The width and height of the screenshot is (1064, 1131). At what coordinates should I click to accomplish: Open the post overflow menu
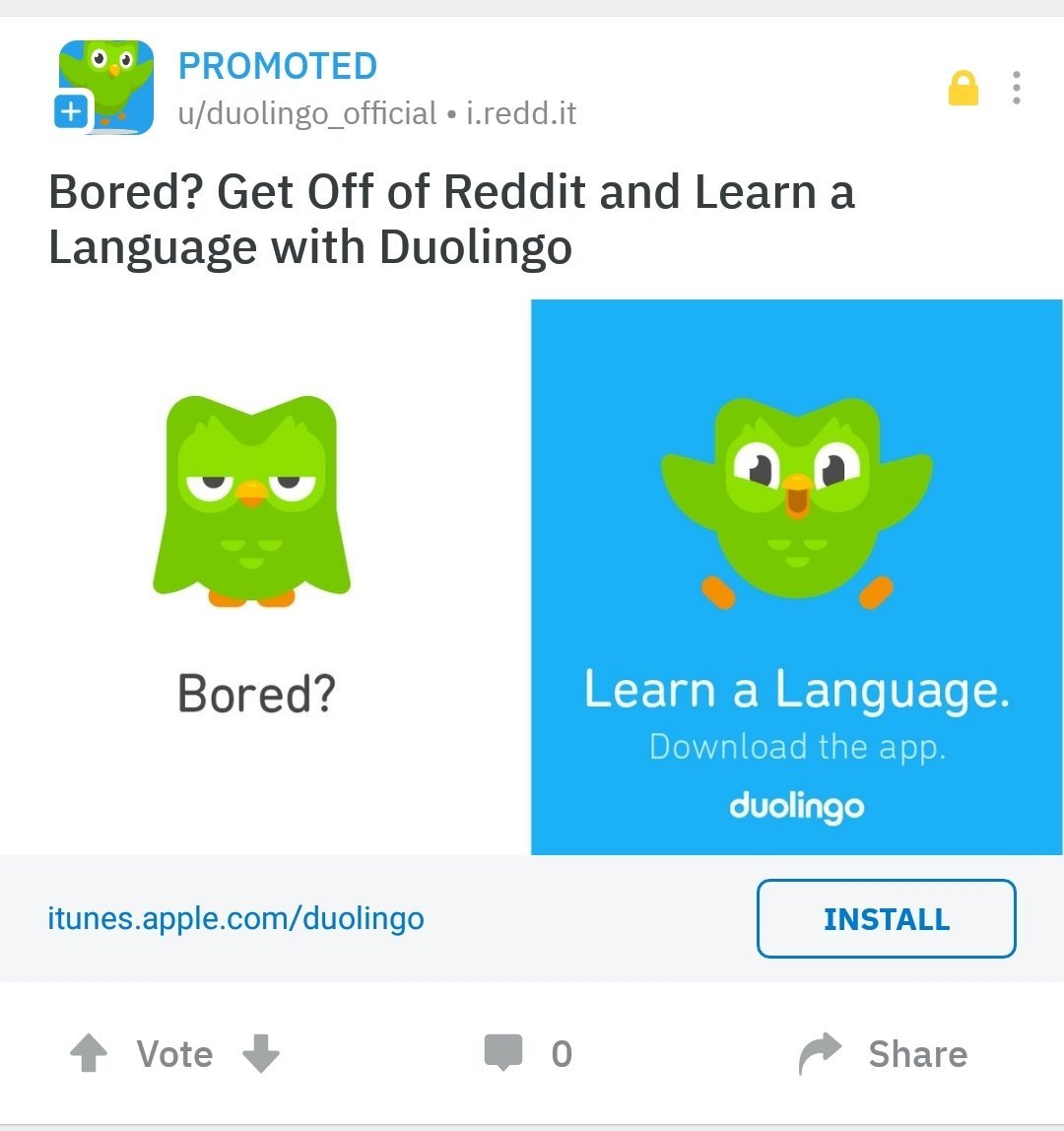pyautogui.click(x=1016, y=89)
